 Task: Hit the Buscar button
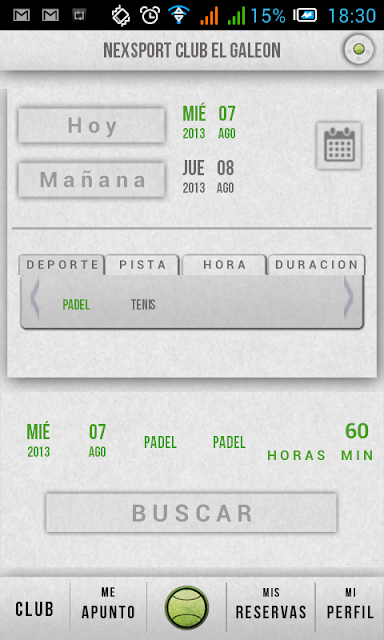click(x=191, y=513)
